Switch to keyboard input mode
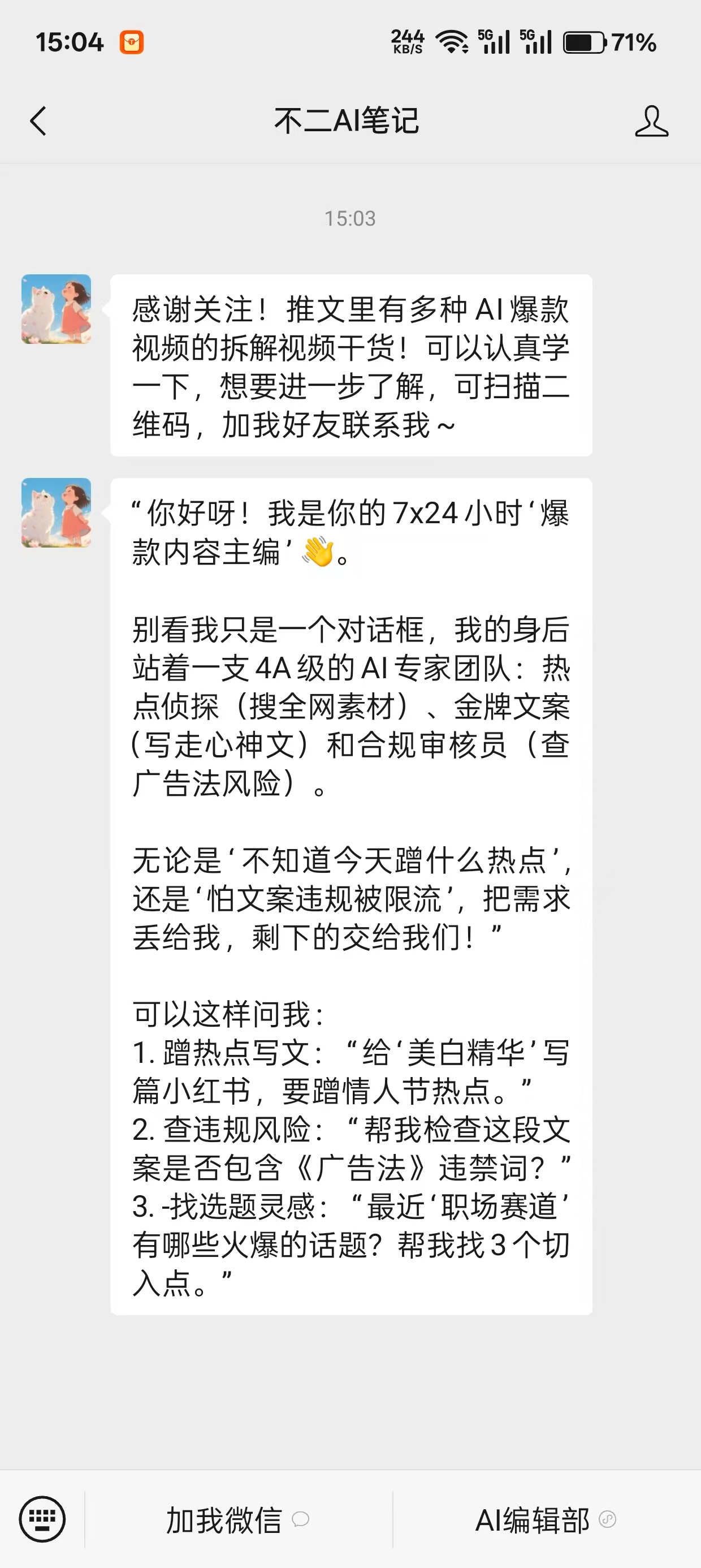 (x=42, y=1519)
